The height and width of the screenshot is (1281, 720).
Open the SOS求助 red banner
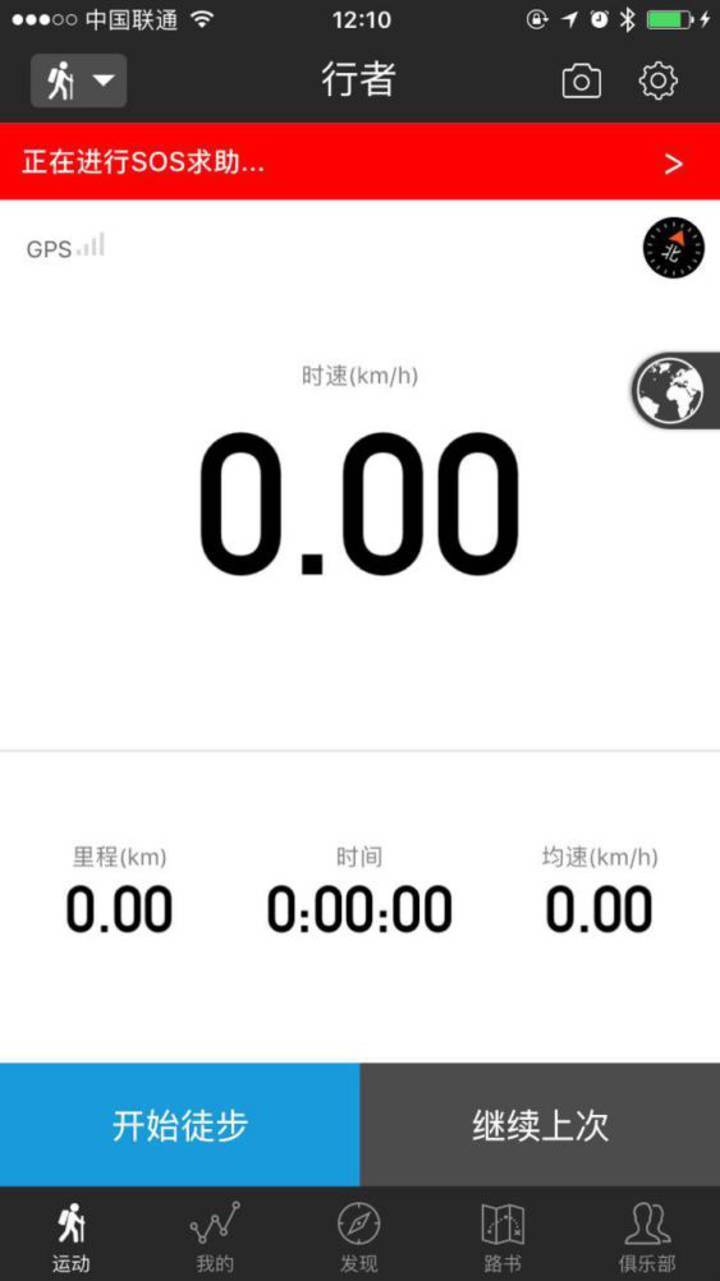point(360,162)
